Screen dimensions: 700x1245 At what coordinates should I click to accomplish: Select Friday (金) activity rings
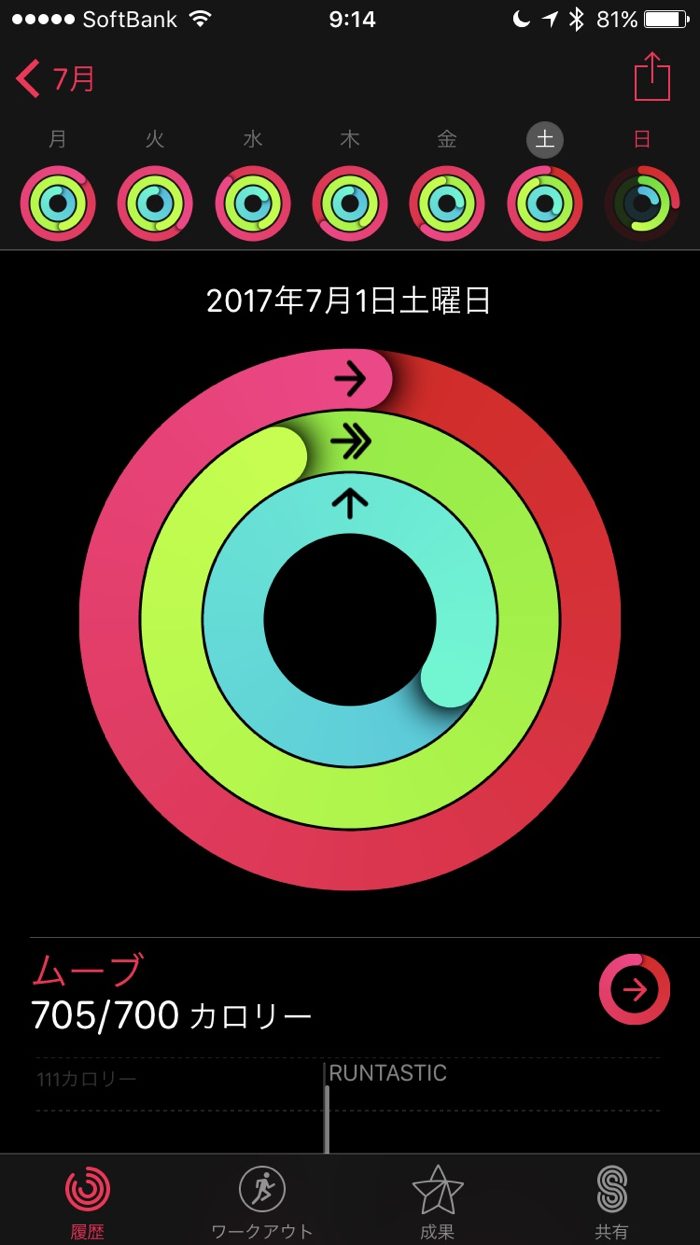pos(447,203)
